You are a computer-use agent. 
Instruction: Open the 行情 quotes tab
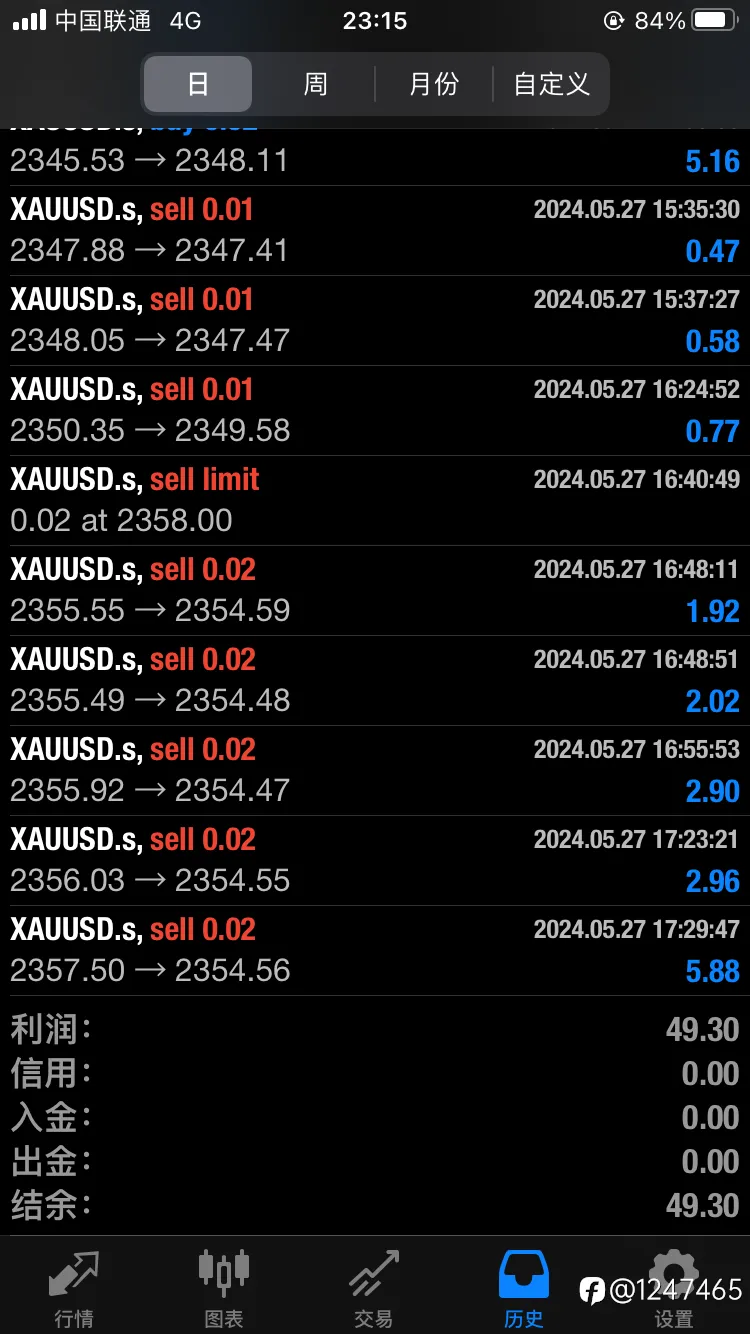click(x=74, y=1288)
